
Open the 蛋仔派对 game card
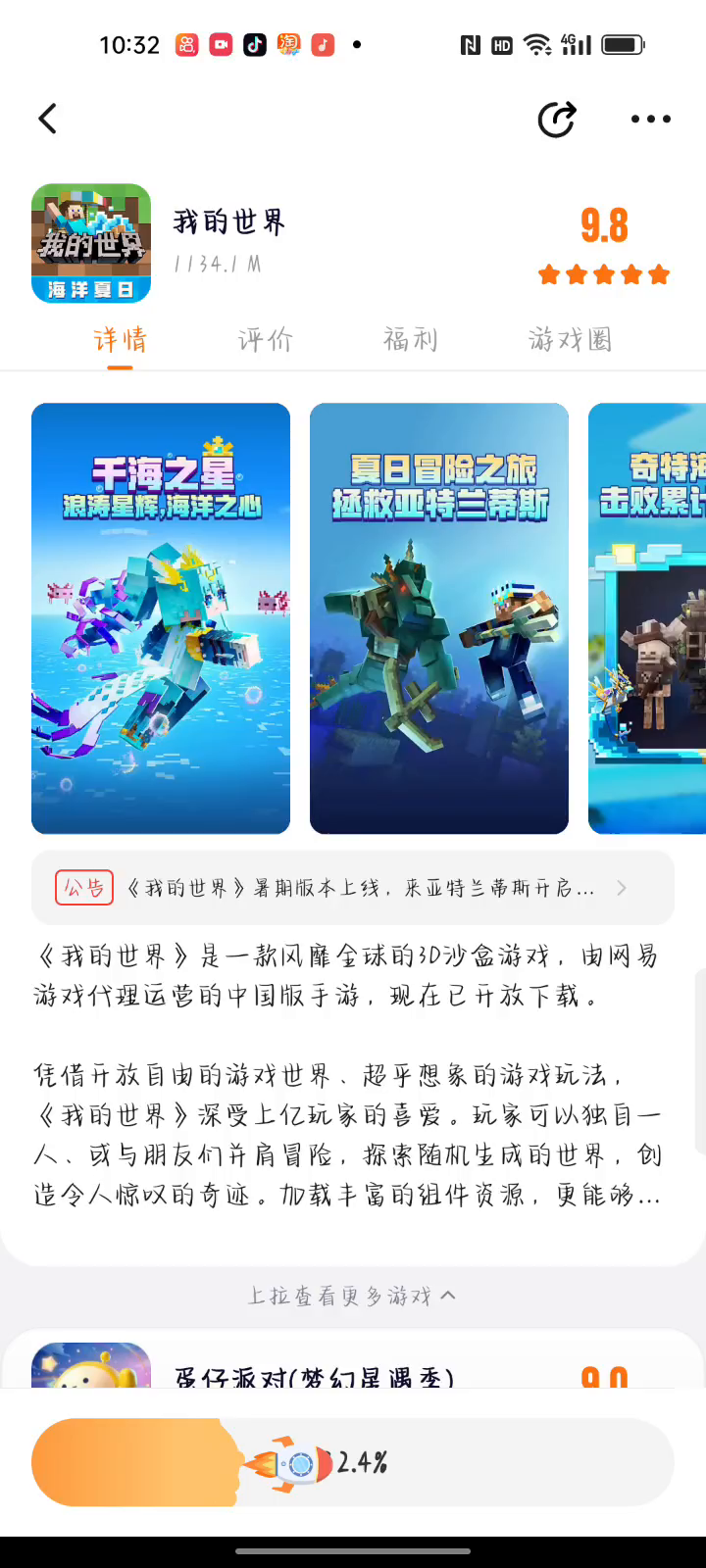(314, 1367)
